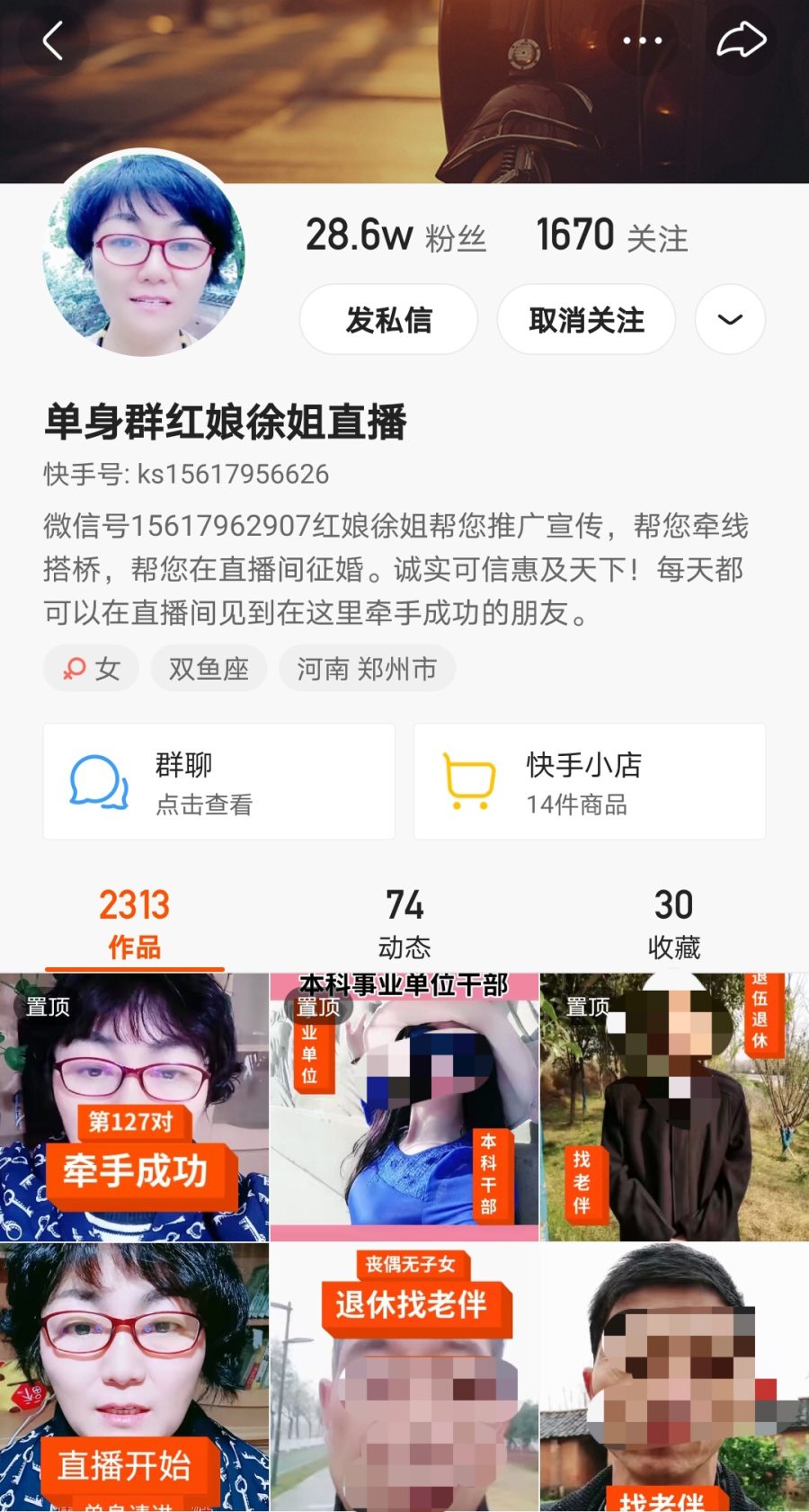This screenshot has width=809, height=1512.
Task: Switch to the 74 动态 tab
Action: coord(404,923)
